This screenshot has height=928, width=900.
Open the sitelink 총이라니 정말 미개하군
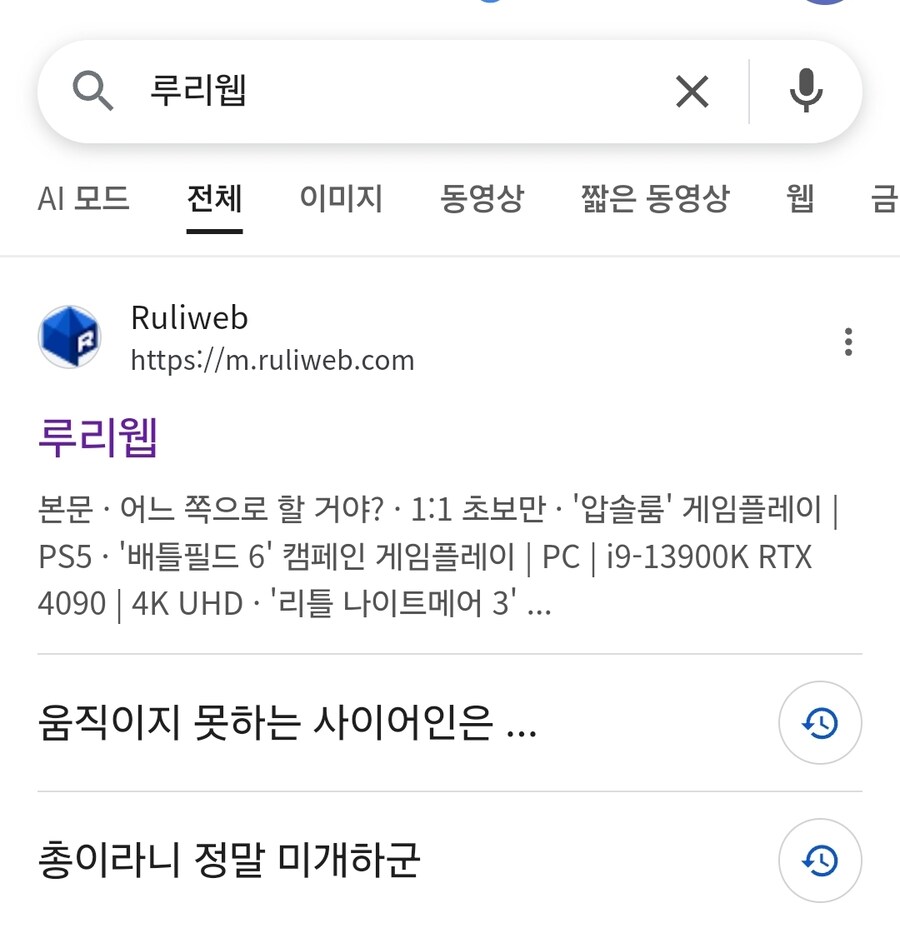229,860
